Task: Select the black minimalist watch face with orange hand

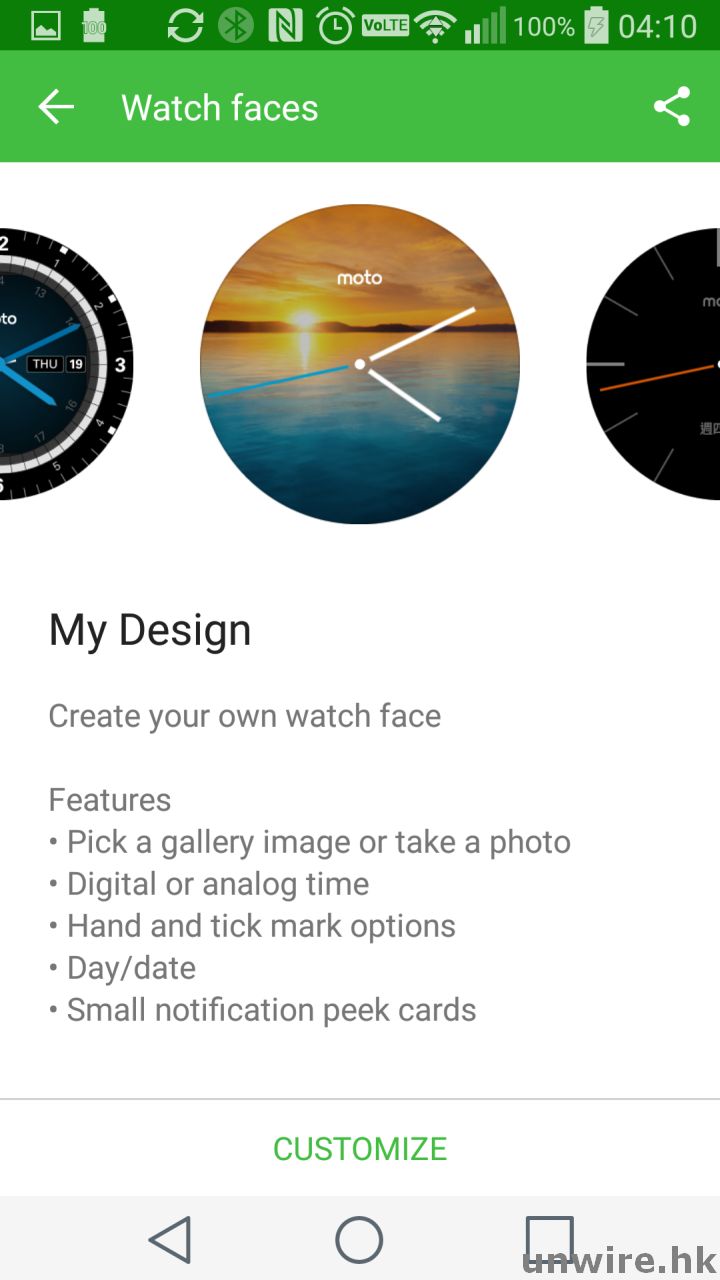Action: (655, 364)
